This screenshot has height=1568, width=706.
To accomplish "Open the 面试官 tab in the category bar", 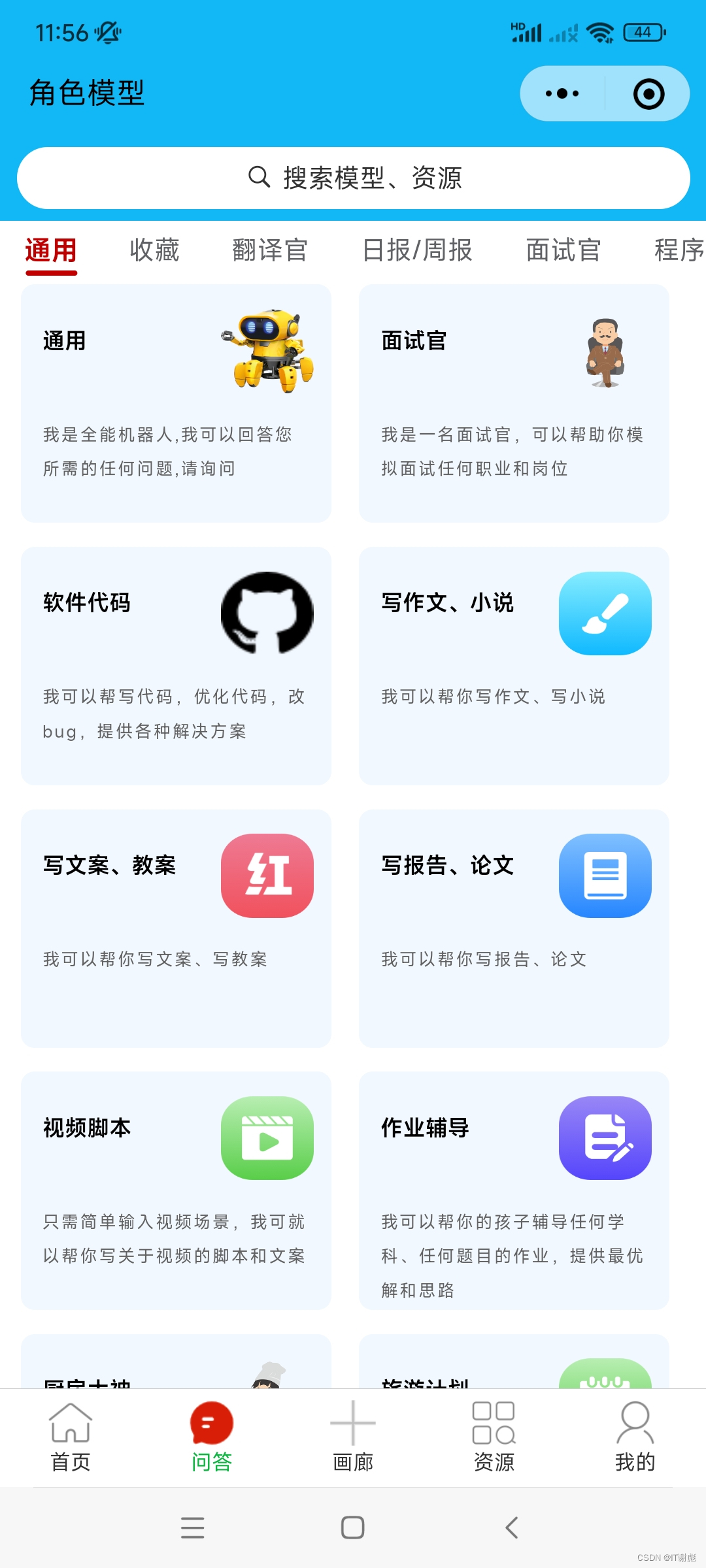I will [x=563, y=250].
